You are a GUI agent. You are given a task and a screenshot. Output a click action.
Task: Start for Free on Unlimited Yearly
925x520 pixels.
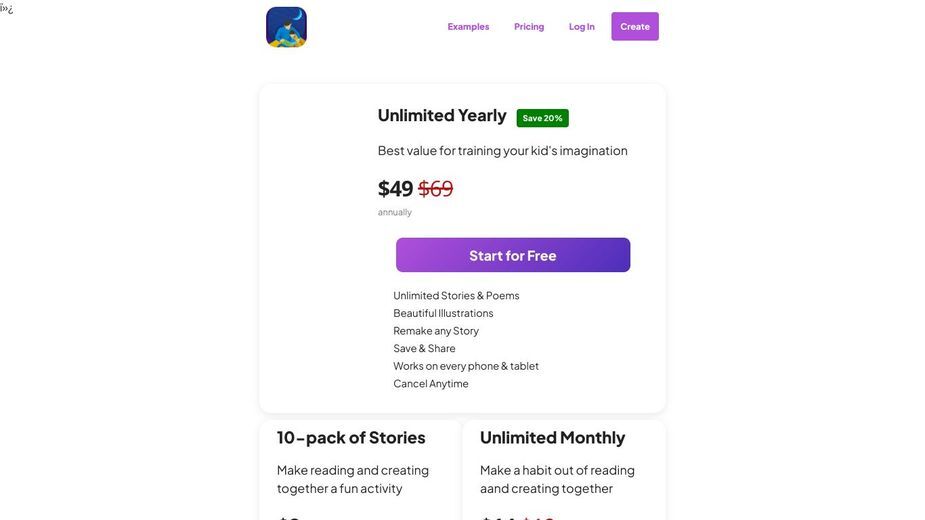pos(513,255)
